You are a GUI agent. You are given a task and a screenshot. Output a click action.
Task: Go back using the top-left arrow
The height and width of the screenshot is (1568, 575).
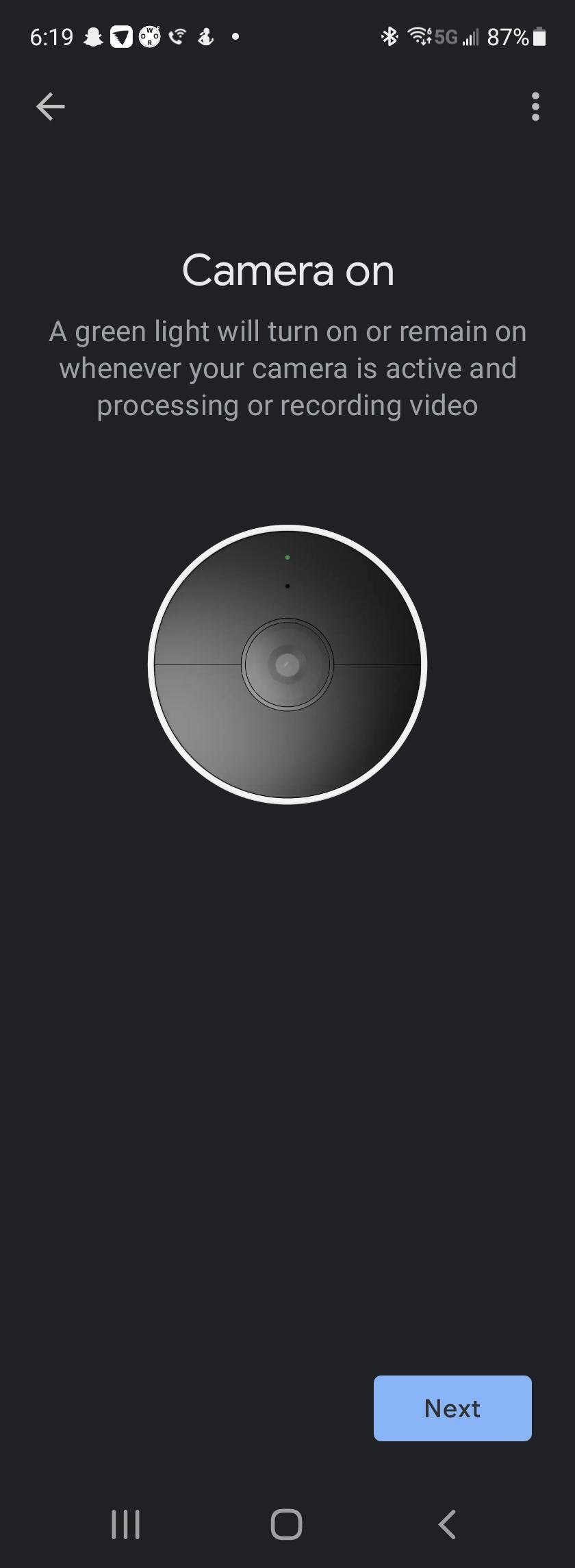pos(50,107)
